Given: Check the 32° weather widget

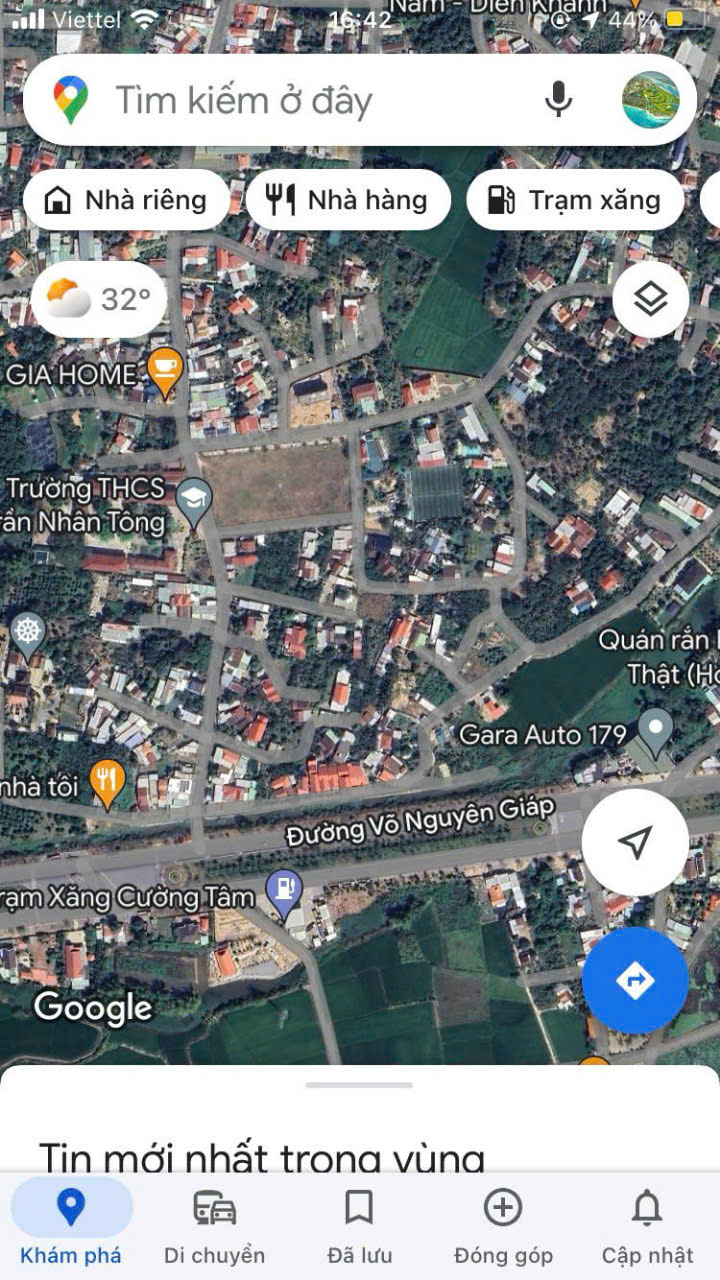Looking at the screenshot, I should pos(98,298).
